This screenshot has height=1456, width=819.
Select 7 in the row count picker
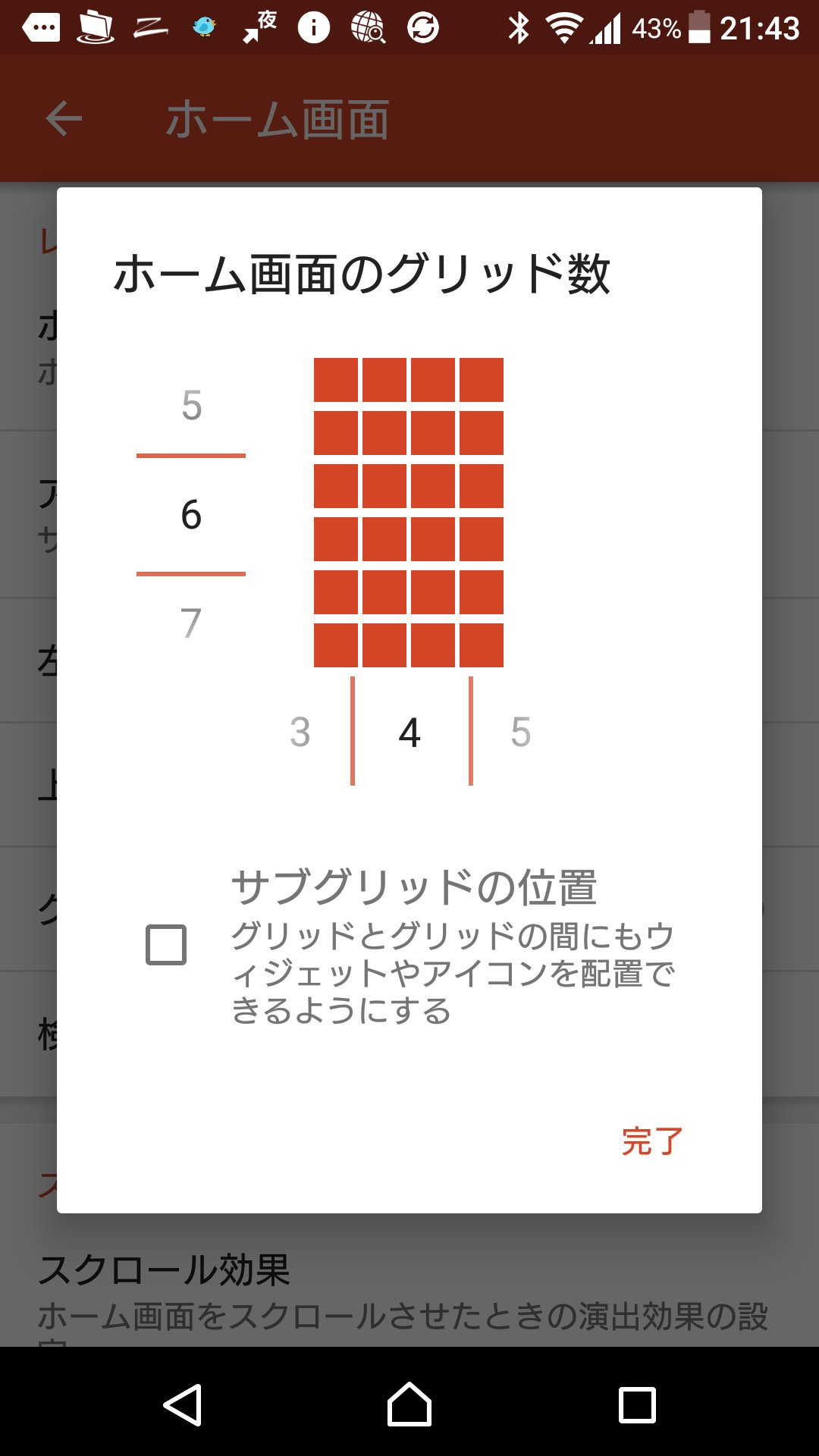[191, 623]
